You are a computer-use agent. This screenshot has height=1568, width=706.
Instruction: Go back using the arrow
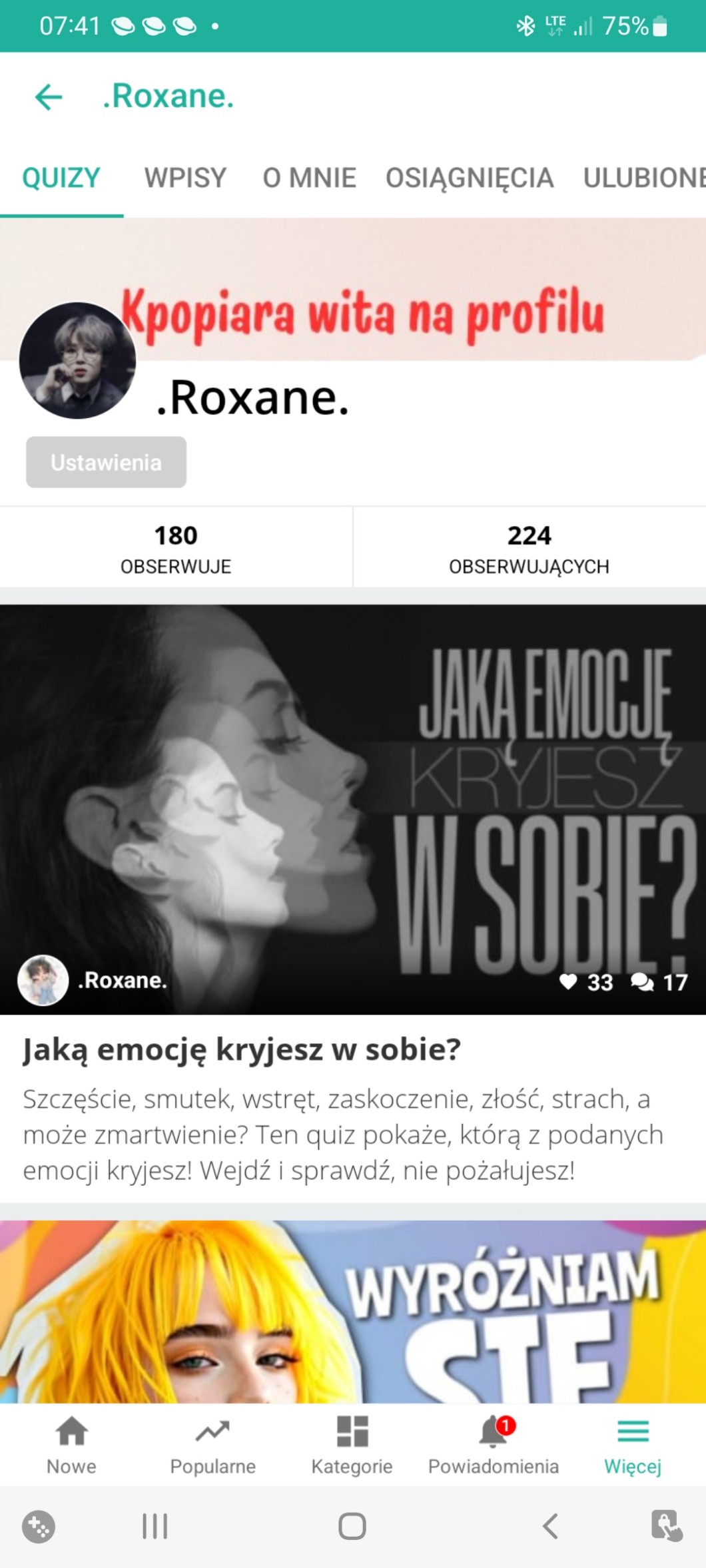point(49,97)
